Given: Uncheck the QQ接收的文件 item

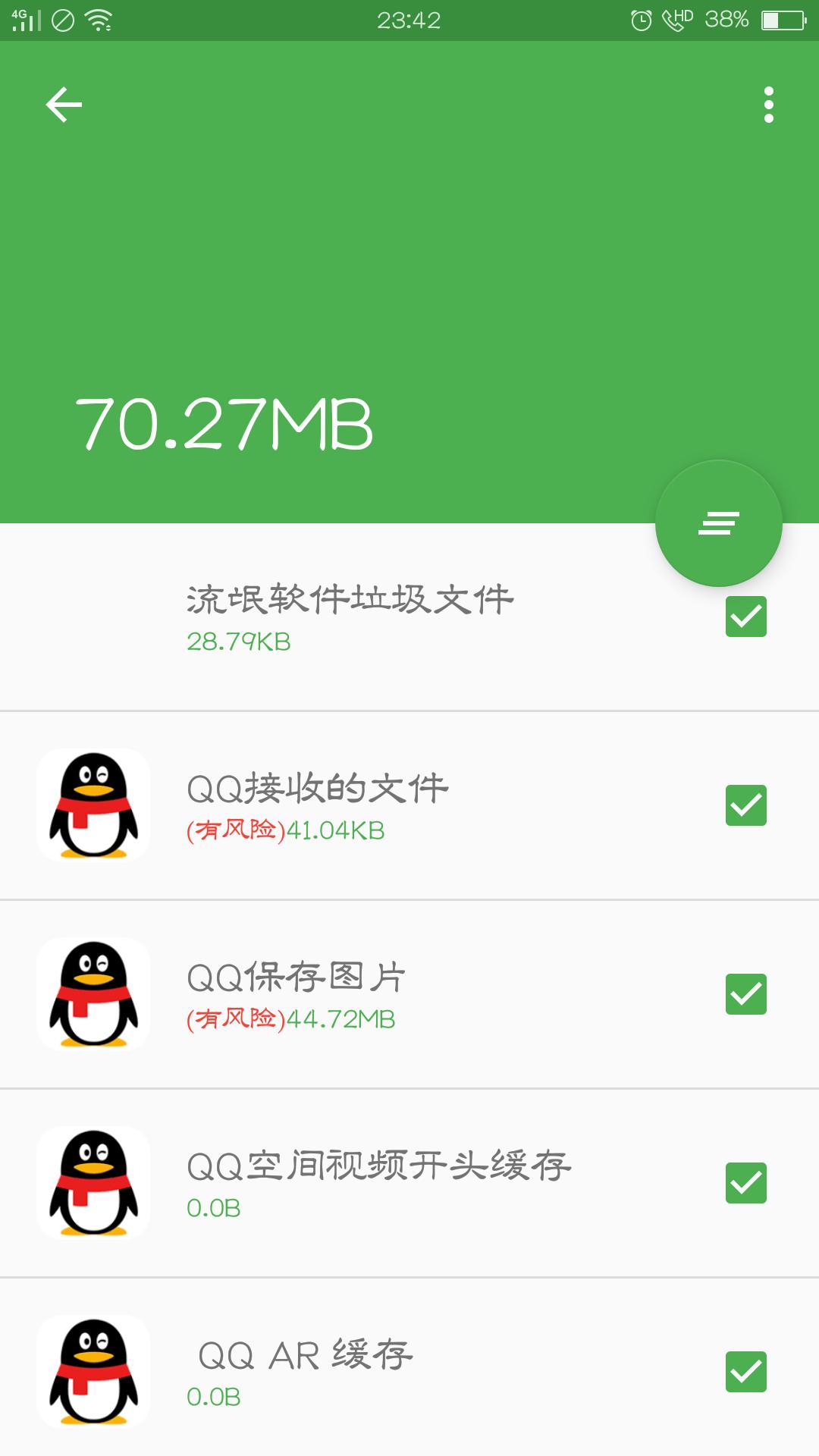Looking at the screenshot, I should coord(747,805).
